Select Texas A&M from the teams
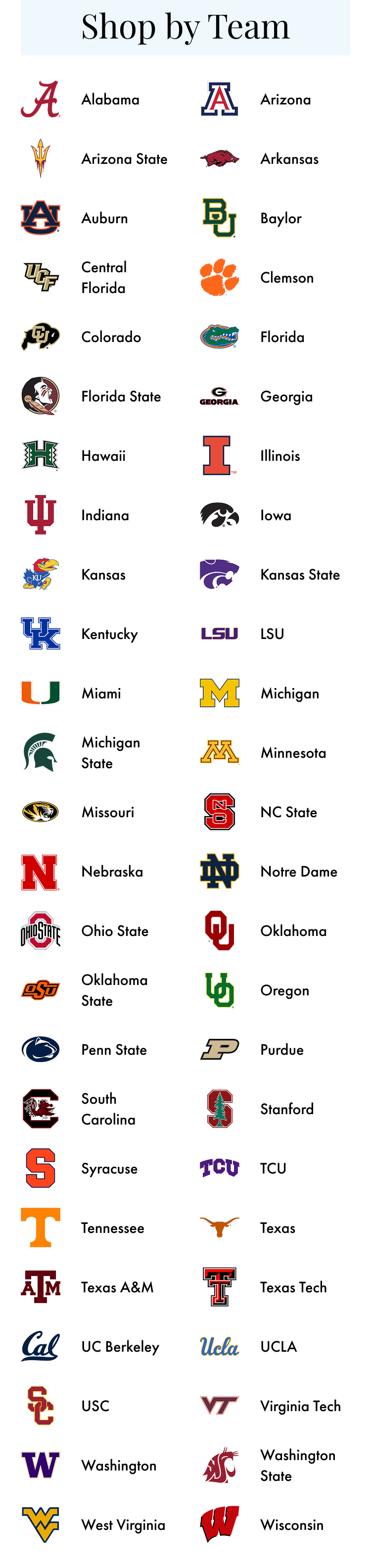 117,1287
